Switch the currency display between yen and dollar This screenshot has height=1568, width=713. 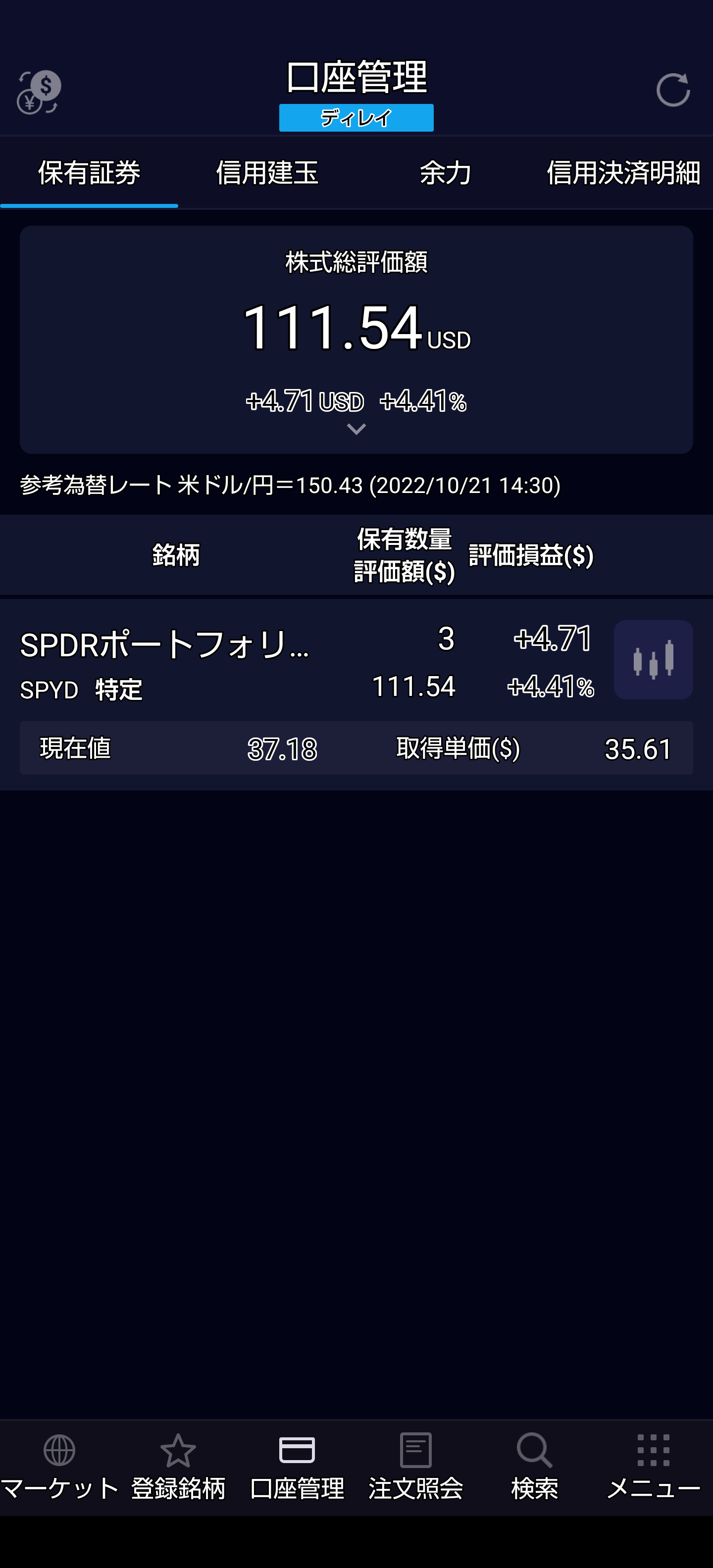[x=38, y=92]
